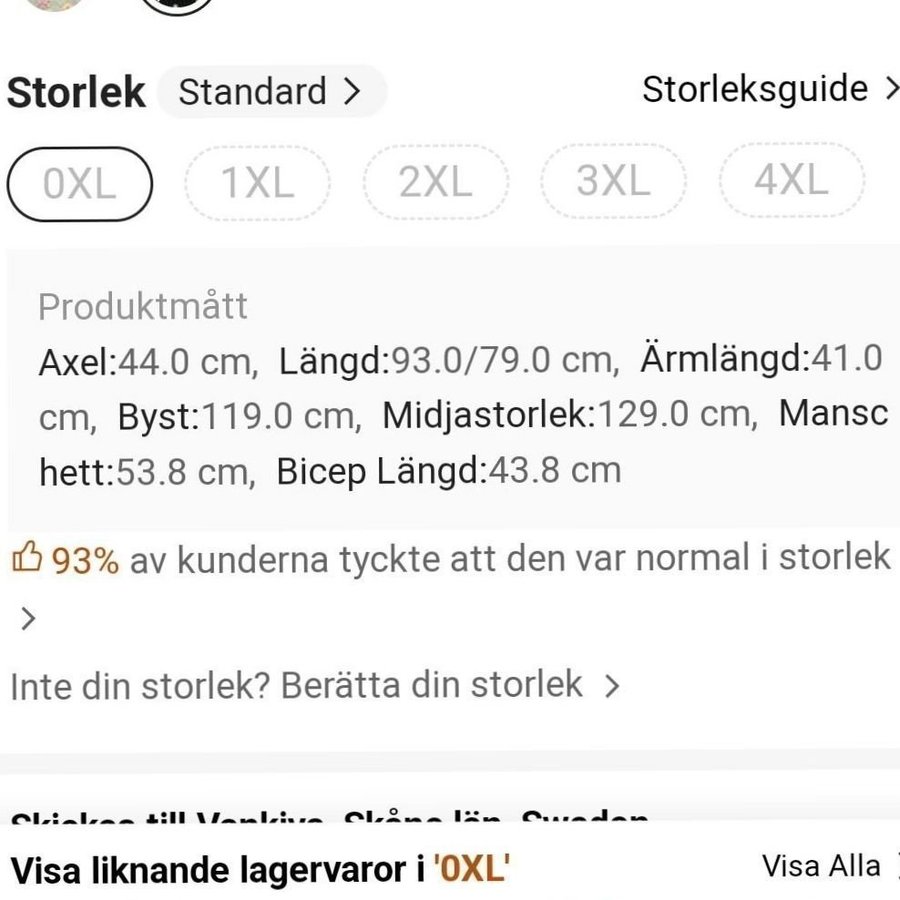View the 93% normal size rating details

(x=450, y=559)
